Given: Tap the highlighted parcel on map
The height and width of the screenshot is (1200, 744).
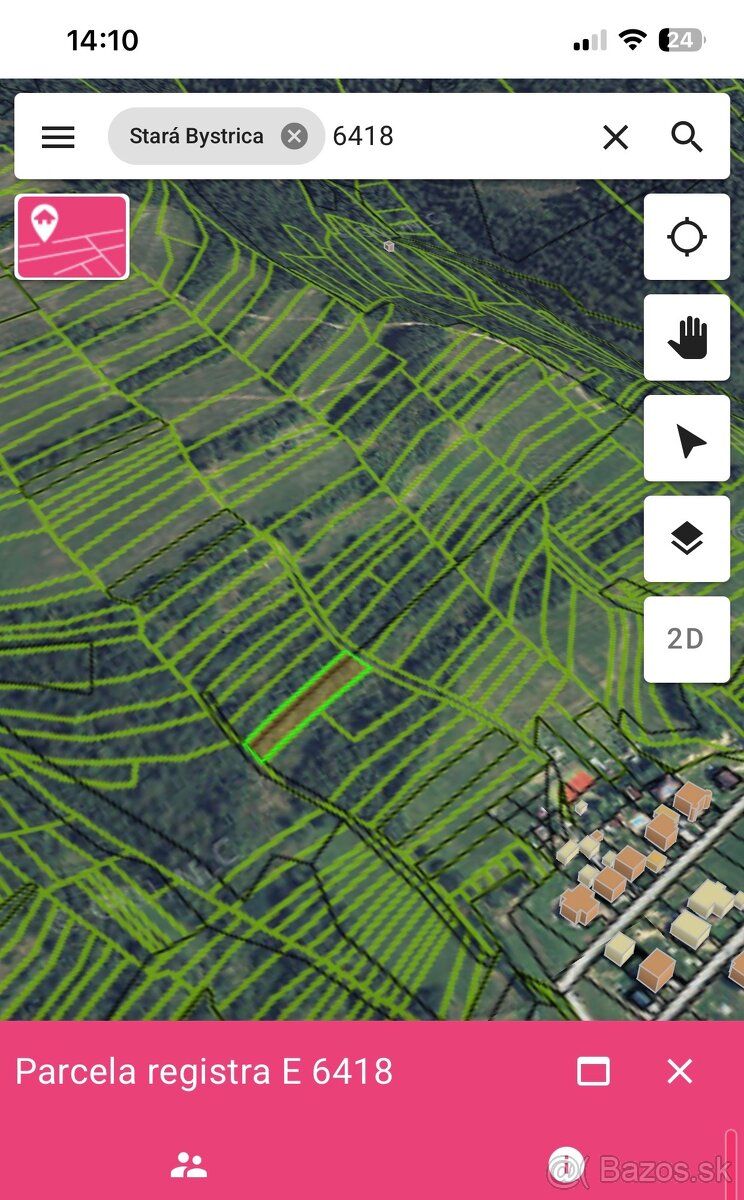Looking at the screenshot, I should tap(307, 706).
